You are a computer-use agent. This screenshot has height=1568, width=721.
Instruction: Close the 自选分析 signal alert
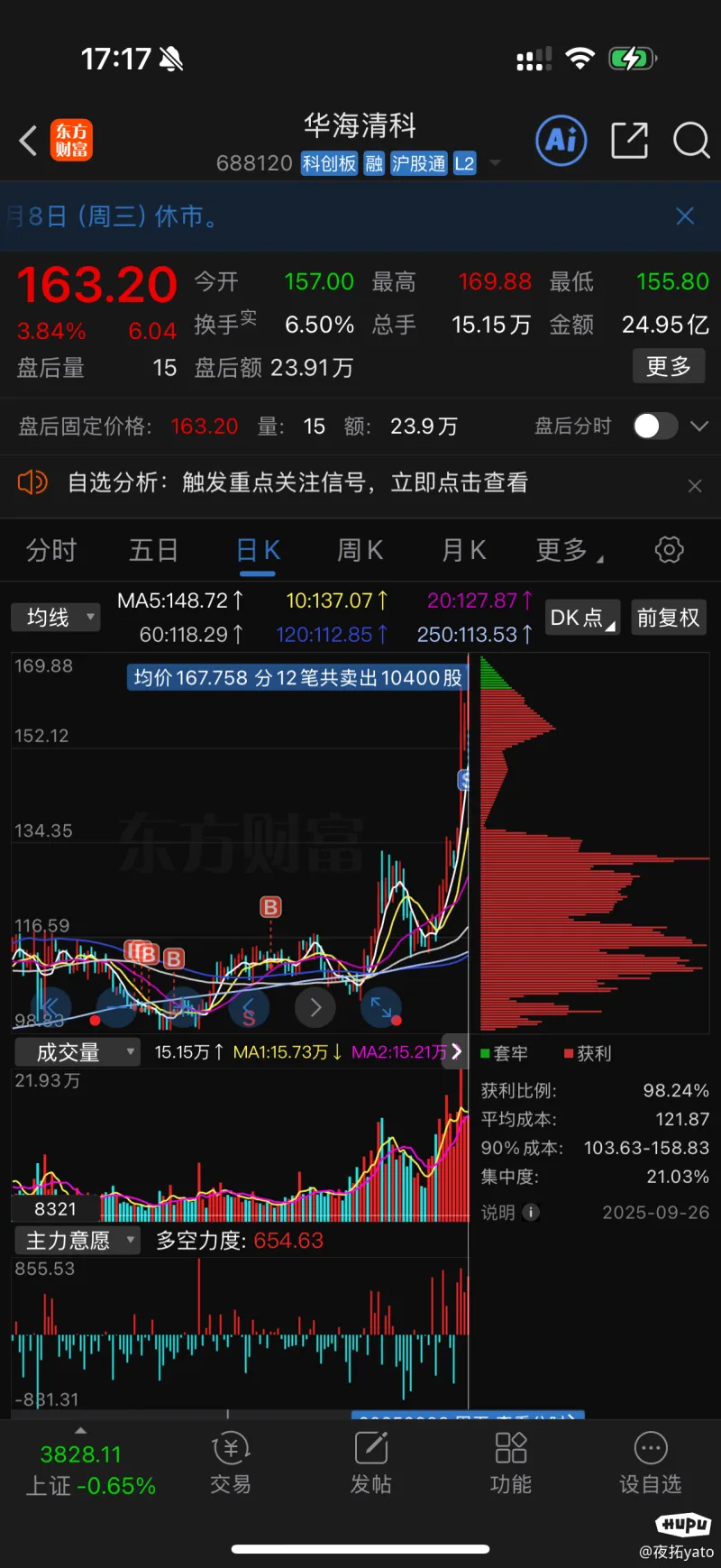695,486
